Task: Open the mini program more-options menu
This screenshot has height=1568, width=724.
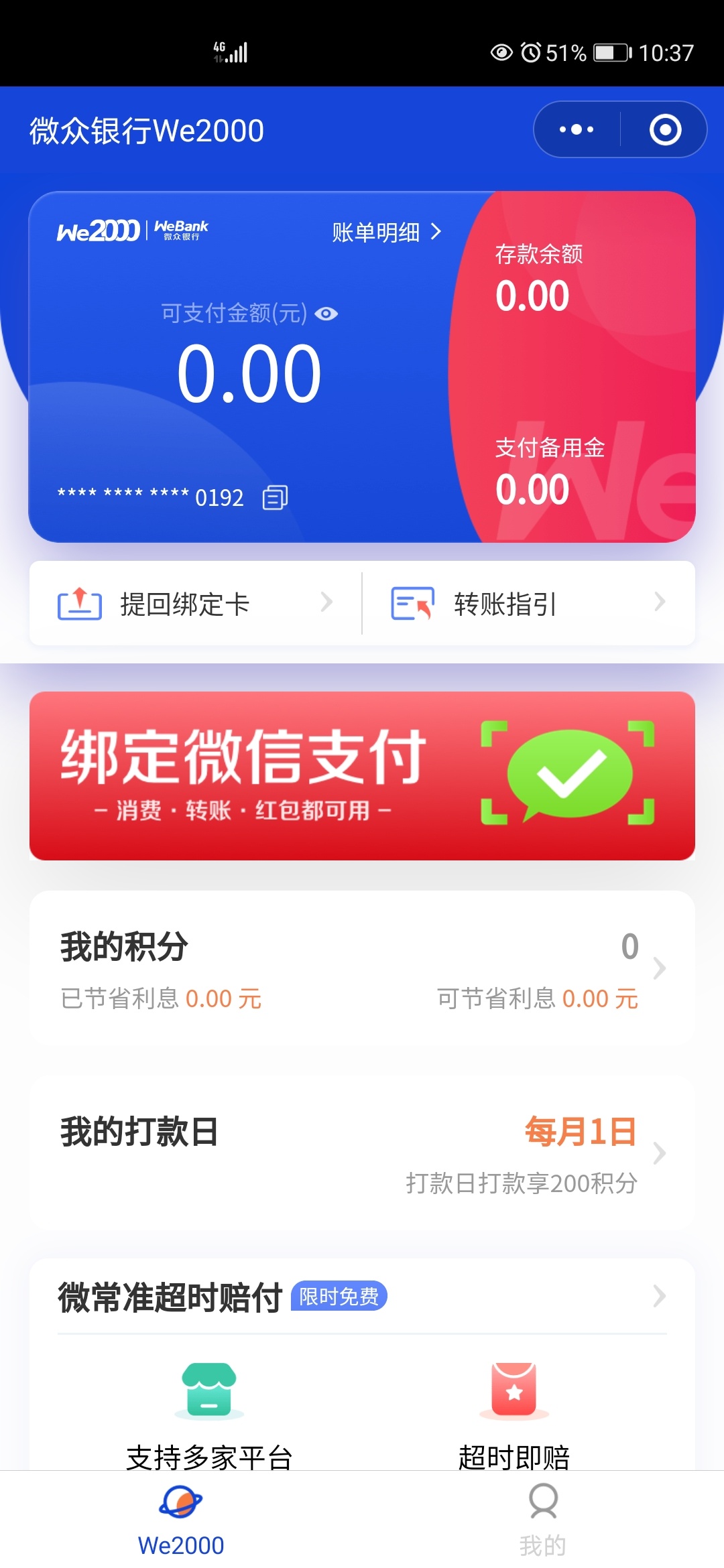Action: coord(577,129)
